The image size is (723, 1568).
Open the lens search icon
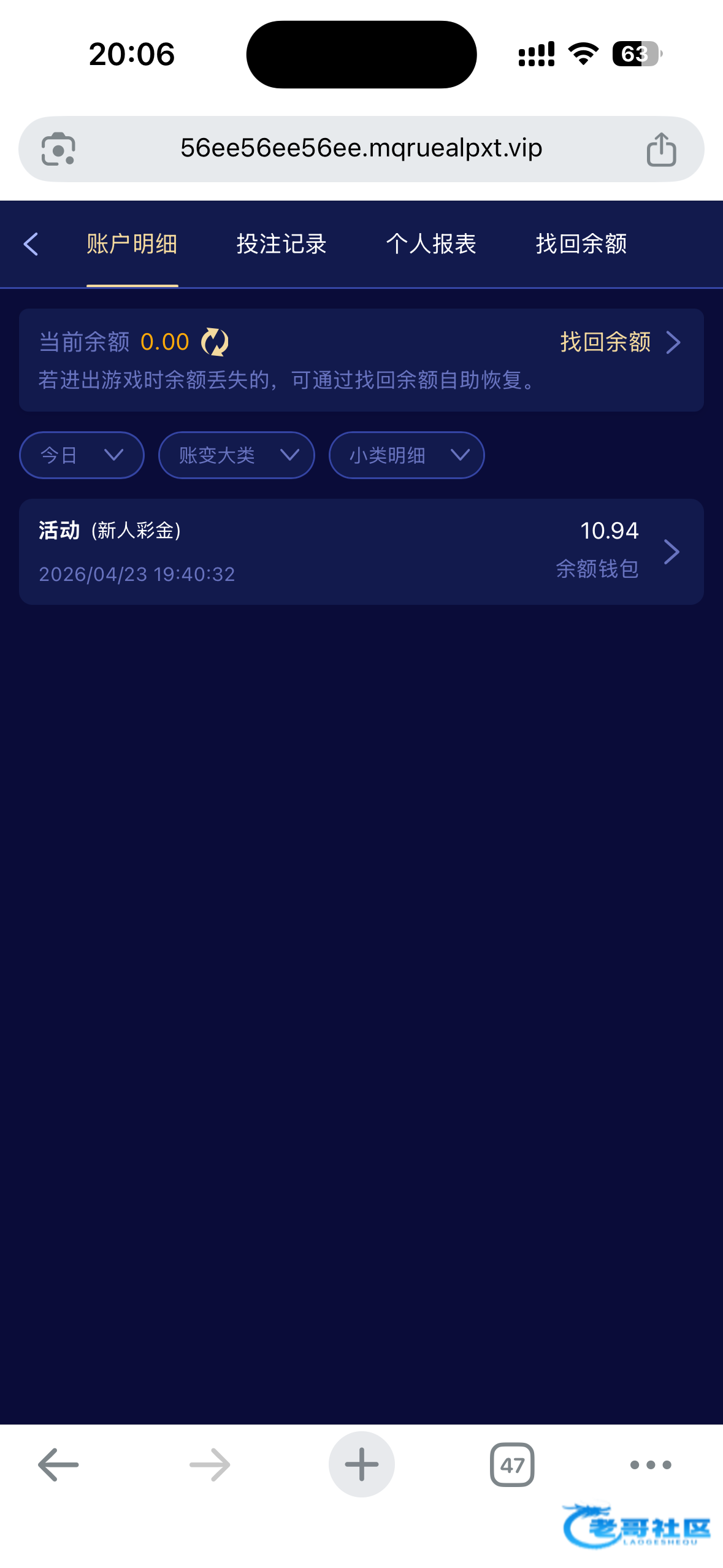point(58,149)
